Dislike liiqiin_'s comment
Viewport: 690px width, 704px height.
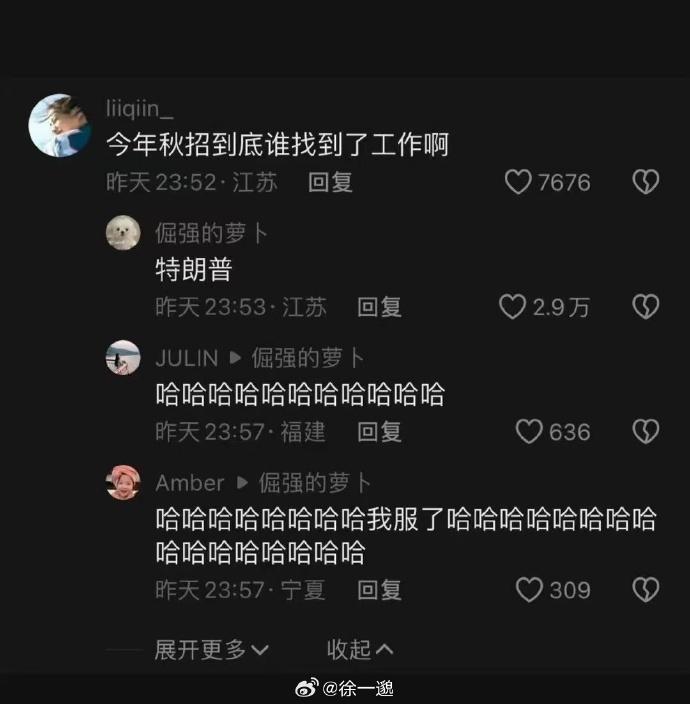pos(646,182)
